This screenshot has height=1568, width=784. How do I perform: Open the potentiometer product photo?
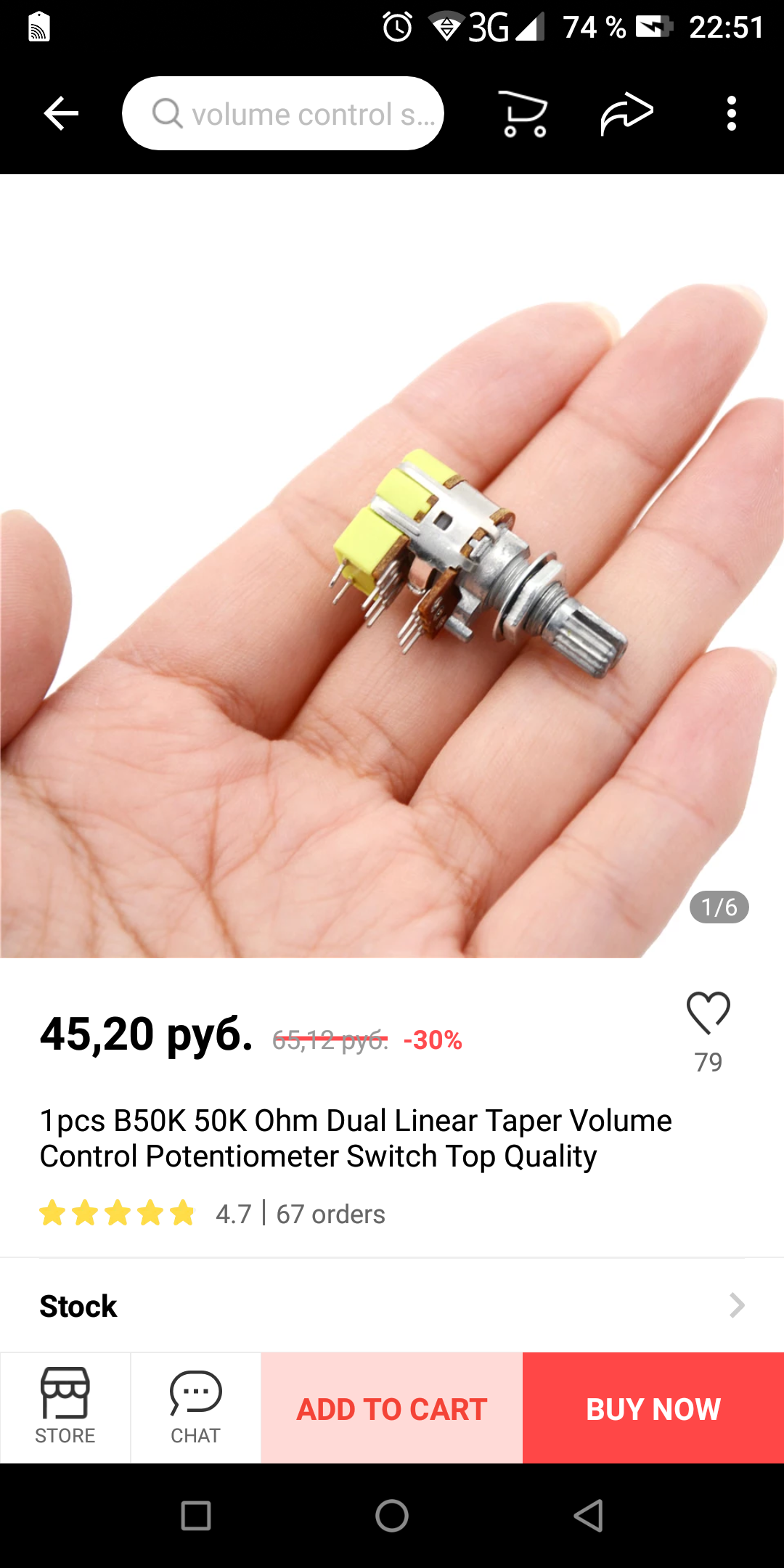392,566
